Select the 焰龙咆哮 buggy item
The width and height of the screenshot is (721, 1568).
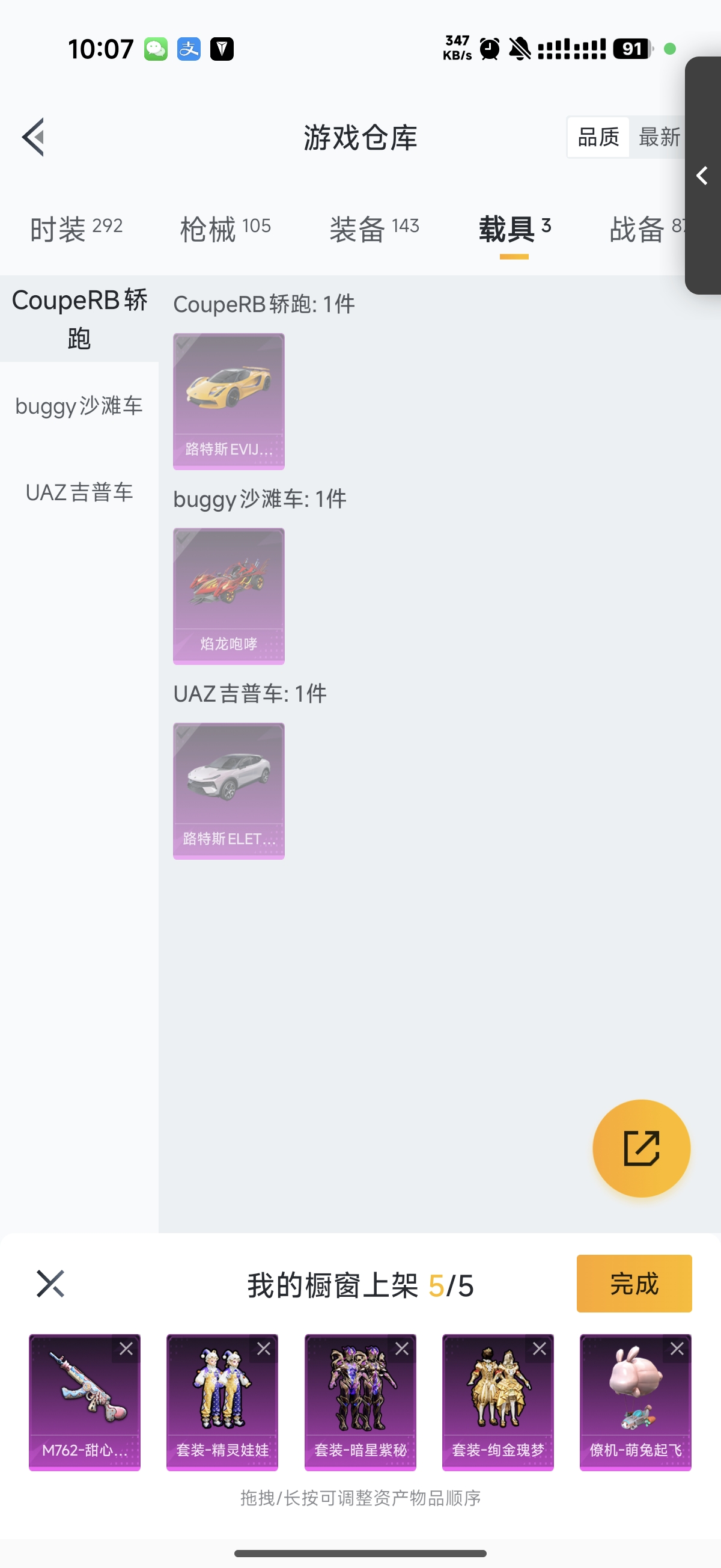tap(229, 596)
